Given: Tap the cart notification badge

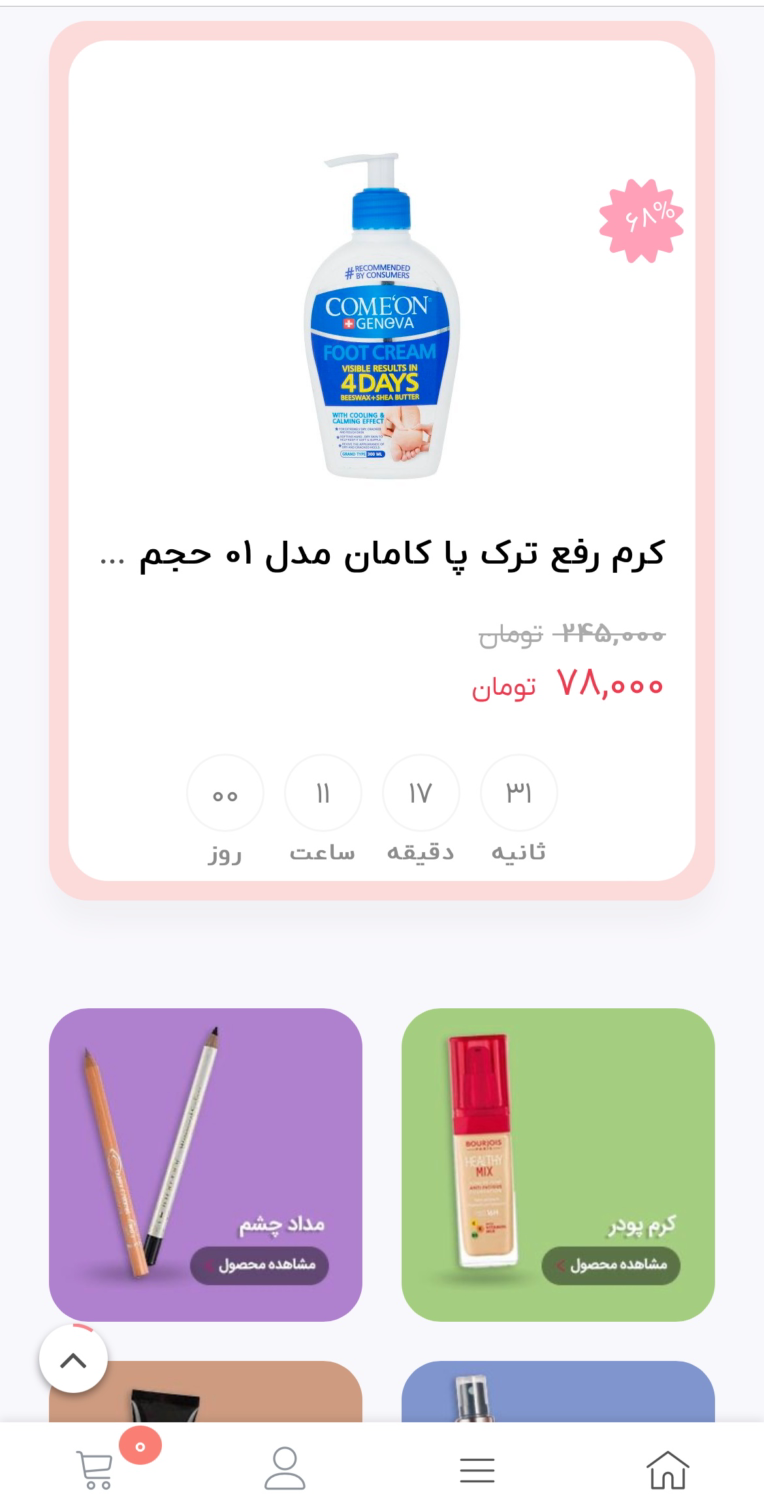Looking at the screenshot, I should tap(139, 1444).
